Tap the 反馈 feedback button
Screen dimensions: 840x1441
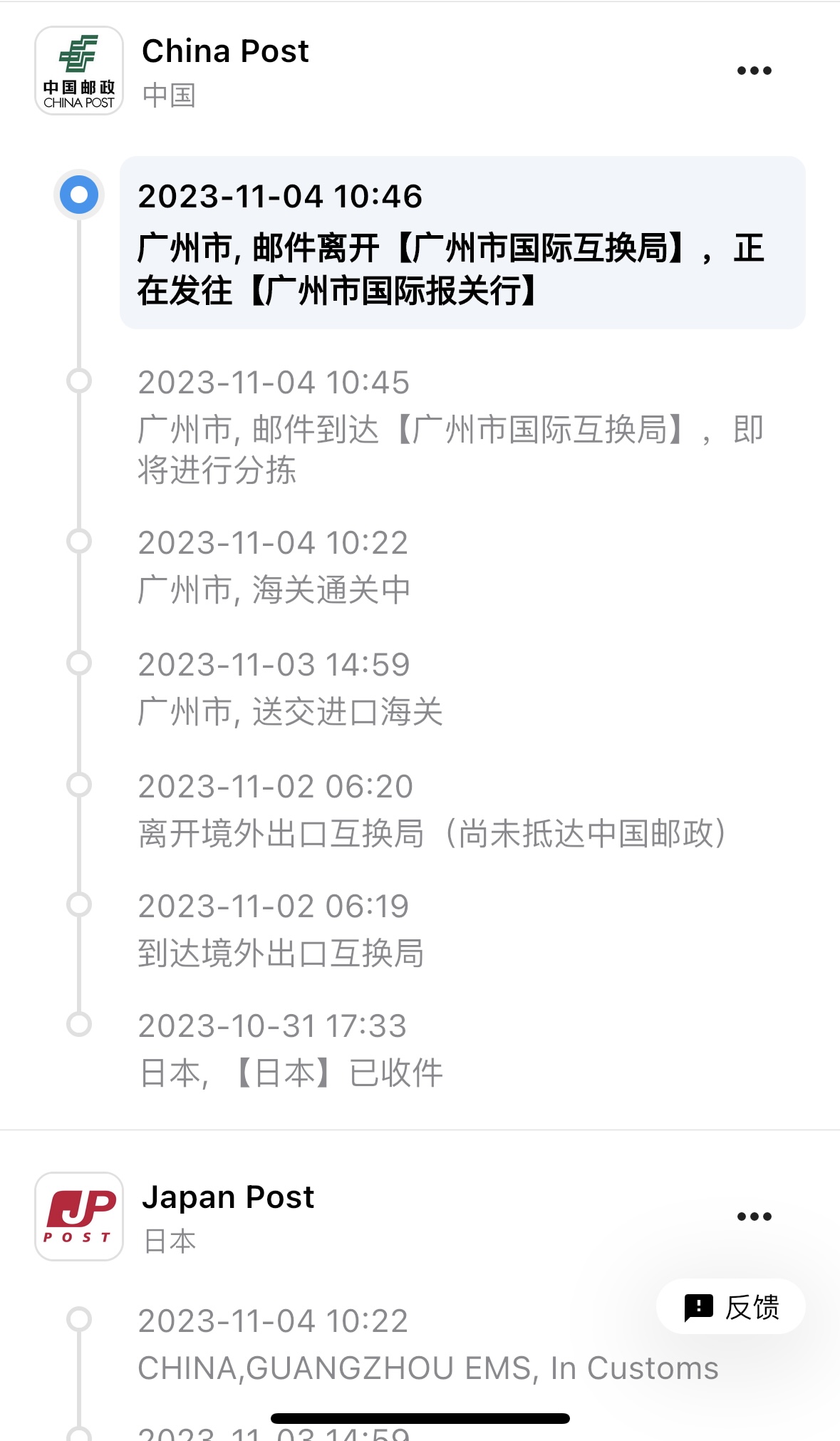tap(731, 1307)
